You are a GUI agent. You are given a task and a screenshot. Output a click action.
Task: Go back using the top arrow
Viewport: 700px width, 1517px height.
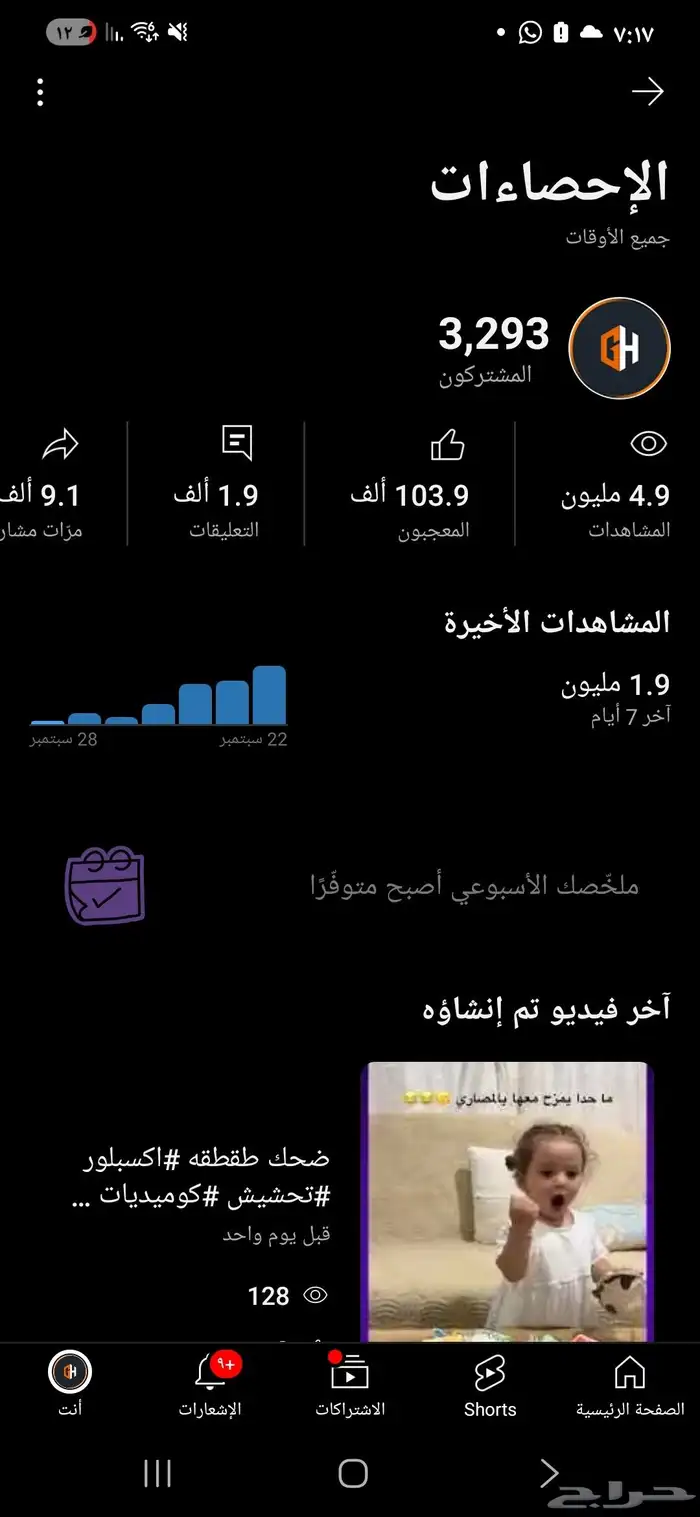coord(648,93)
